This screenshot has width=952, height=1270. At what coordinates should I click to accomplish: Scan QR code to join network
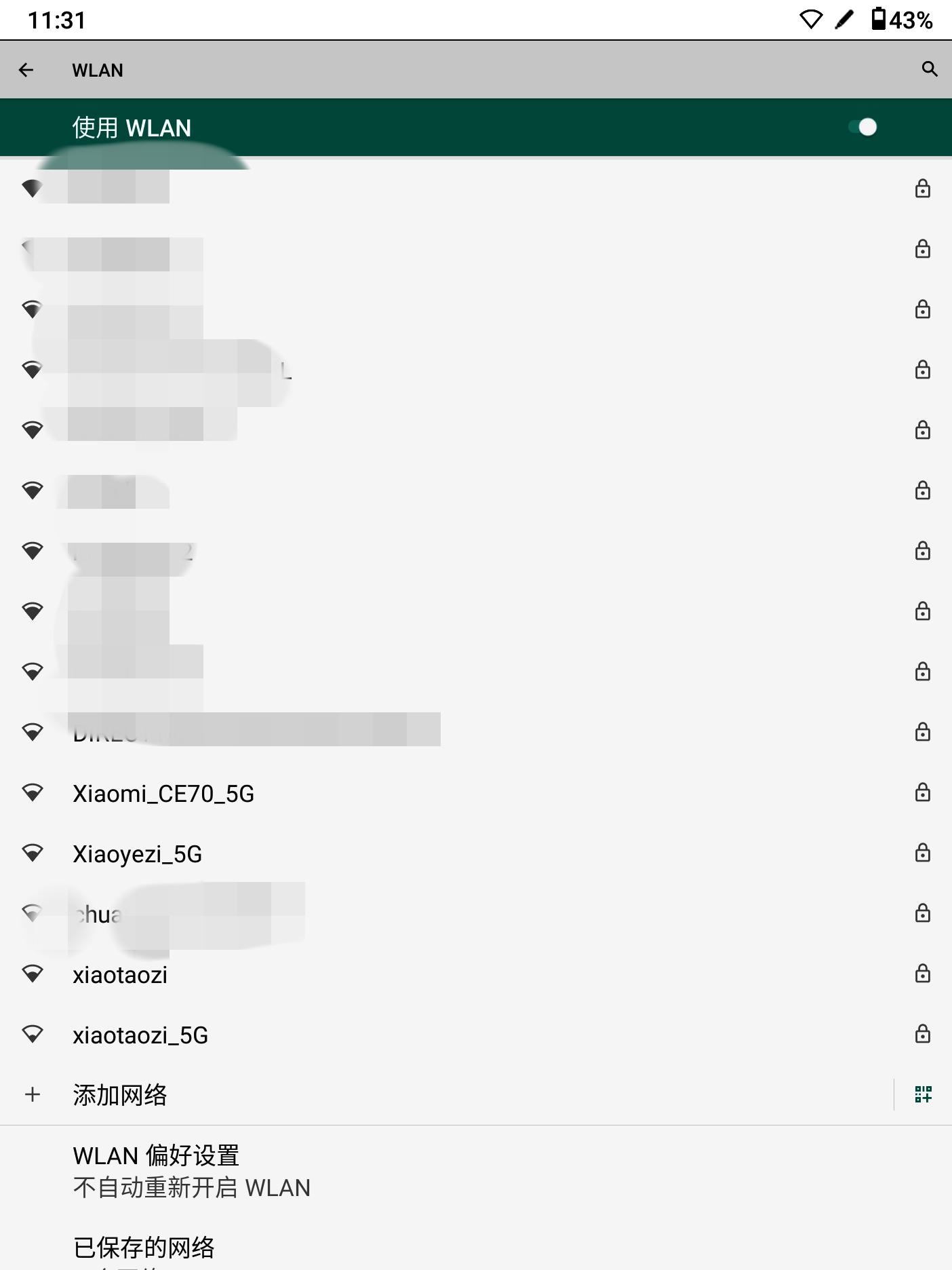click(x=923, y=1094)
